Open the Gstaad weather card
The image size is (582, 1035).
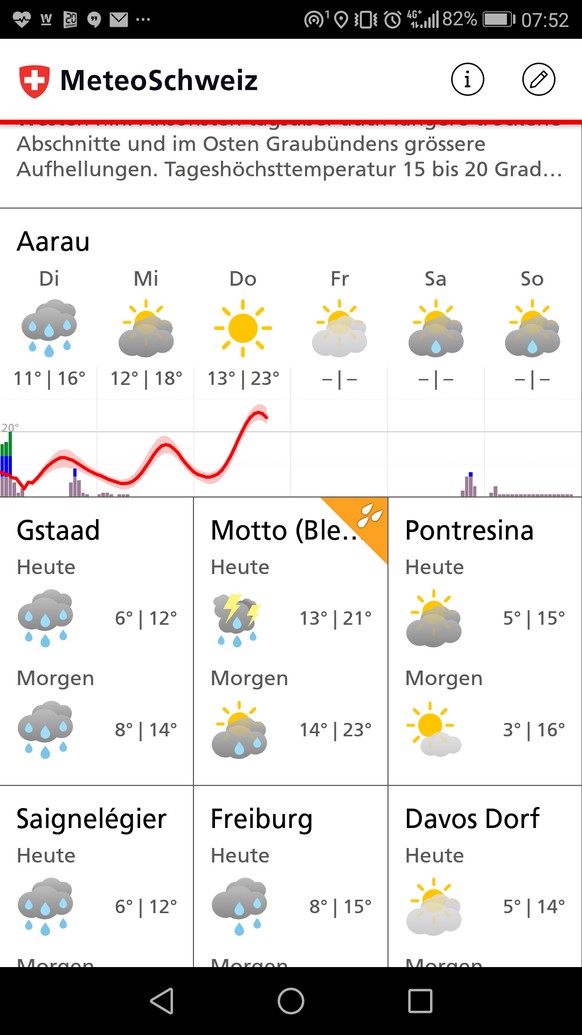96,641
